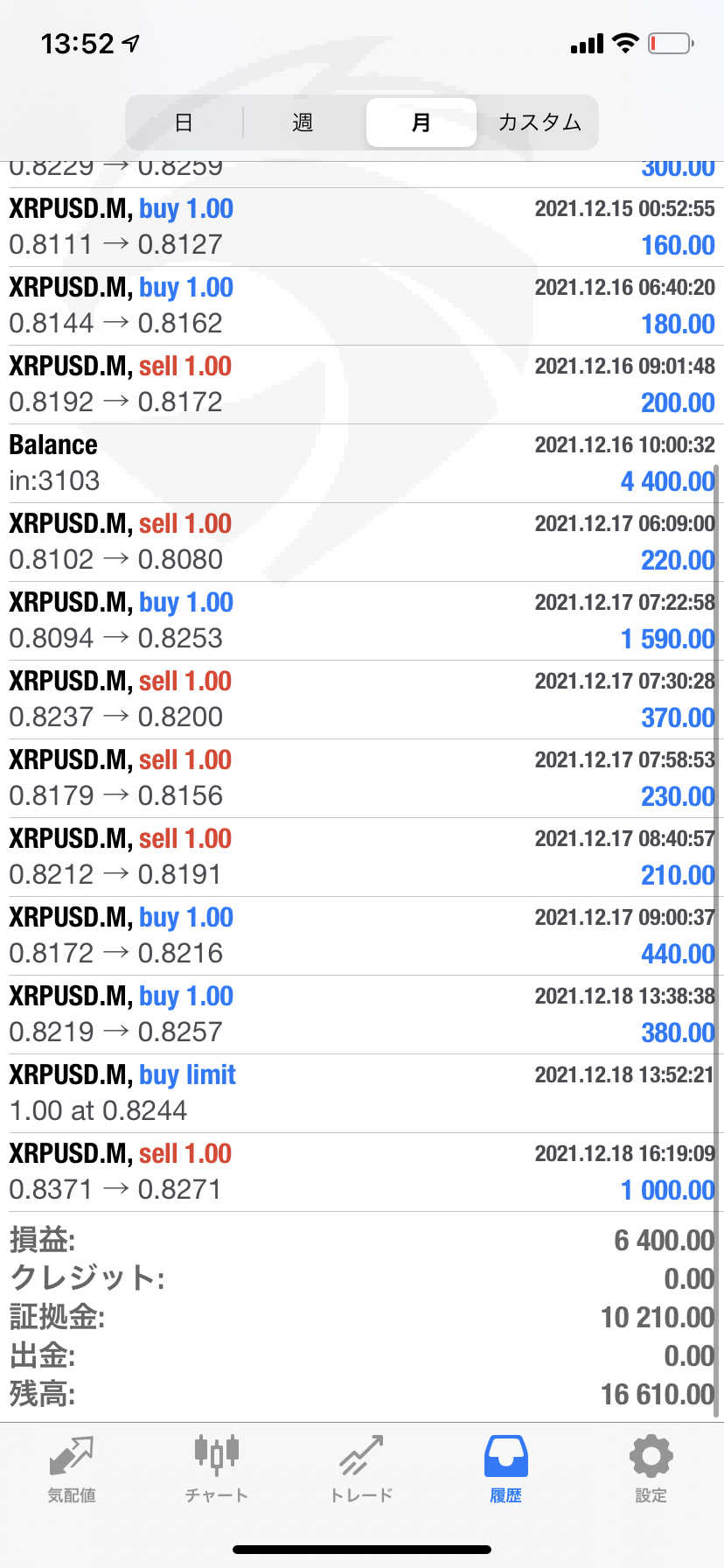The height and width of the screenshot is (1568, 724).
Task: Choose the カスタム custom period
Action: pos(540,122)
